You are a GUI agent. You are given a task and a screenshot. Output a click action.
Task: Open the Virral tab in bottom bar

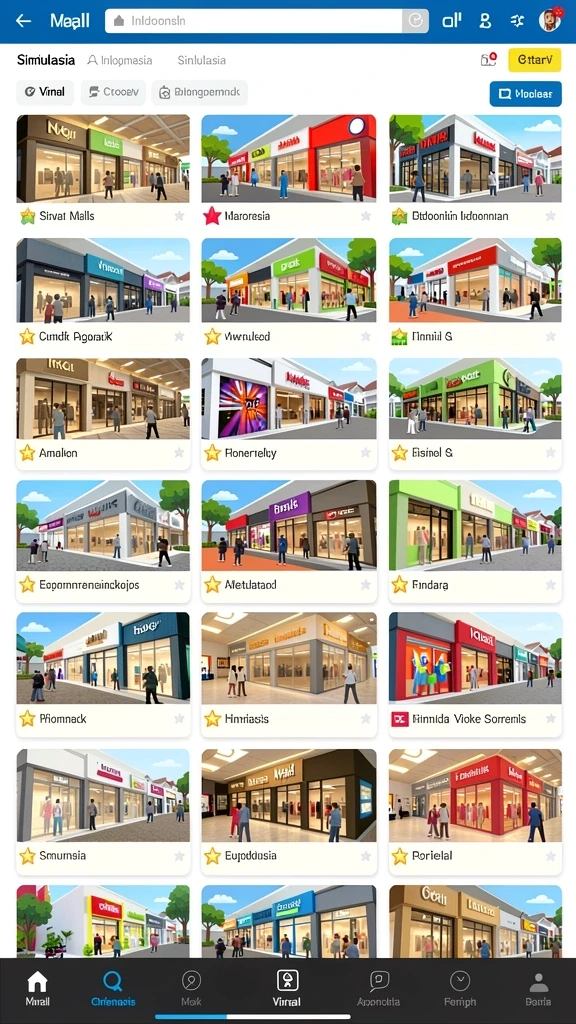point(287,988)
